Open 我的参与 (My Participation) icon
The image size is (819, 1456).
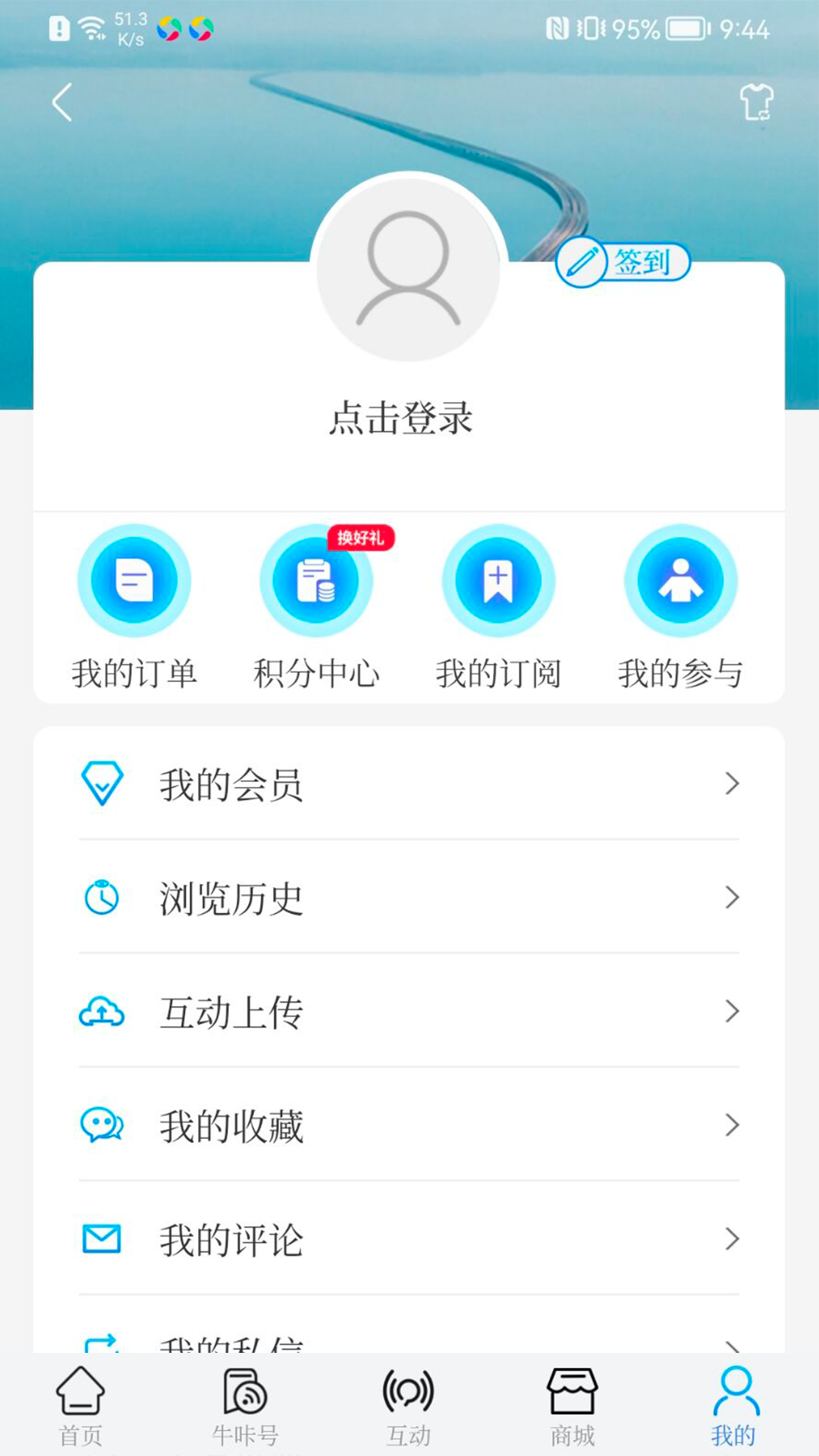[680, 579]
